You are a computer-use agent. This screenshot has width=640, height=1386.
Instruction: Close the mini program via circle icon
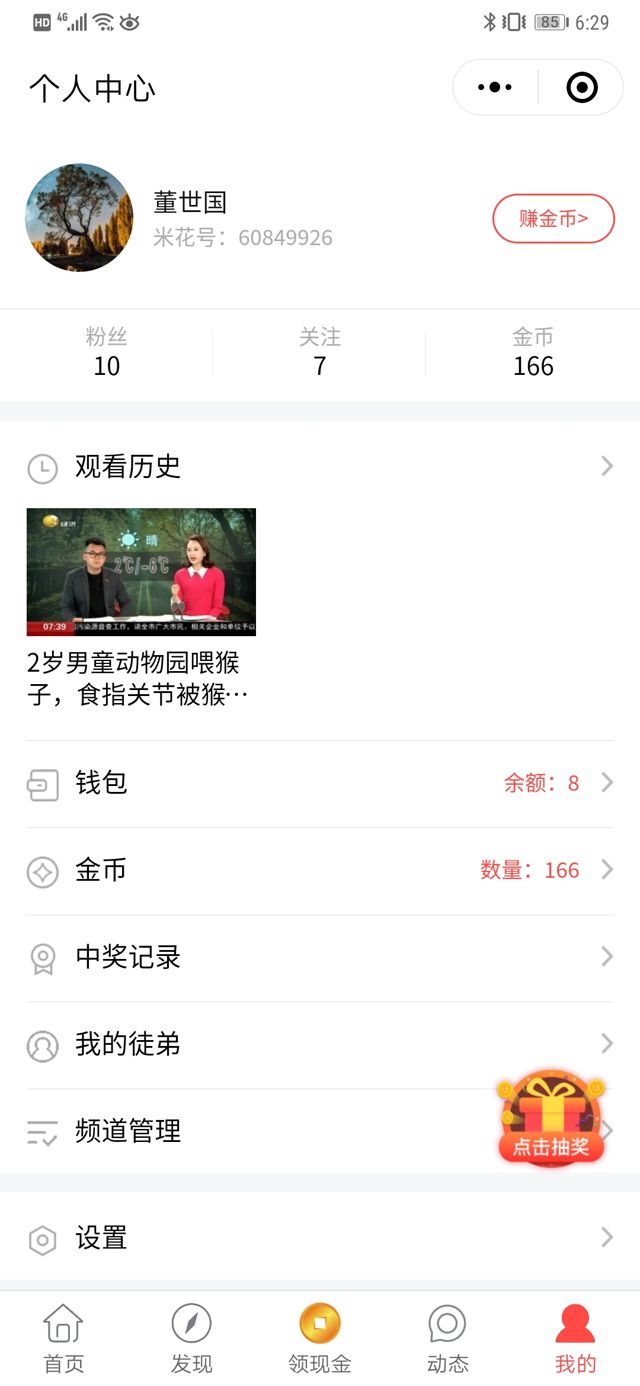(581, 88)
